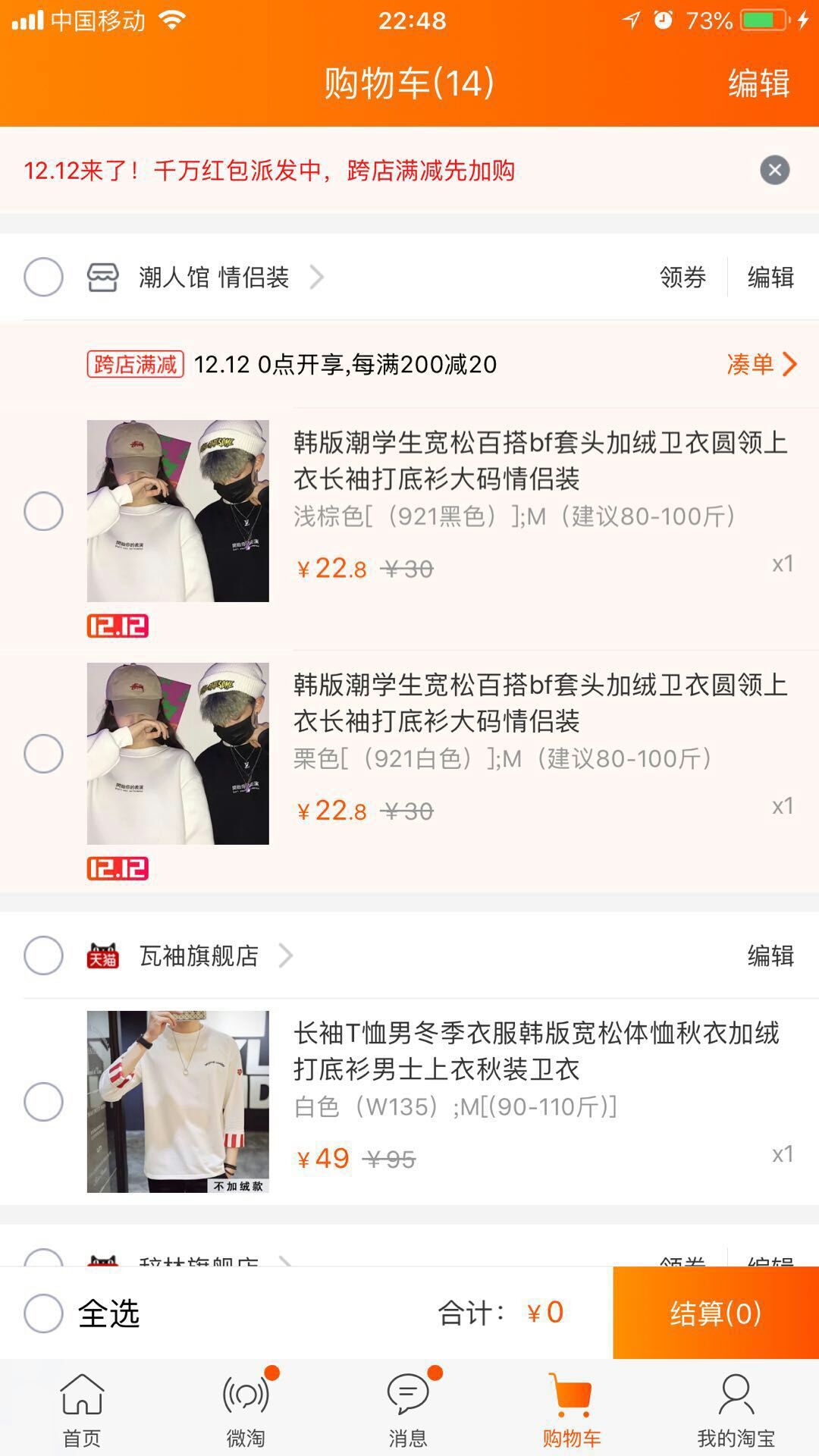Select the 栗色 921白色 sweatshirt item
The width and height of the screenshot is (819, 1456).
point(43,754)
